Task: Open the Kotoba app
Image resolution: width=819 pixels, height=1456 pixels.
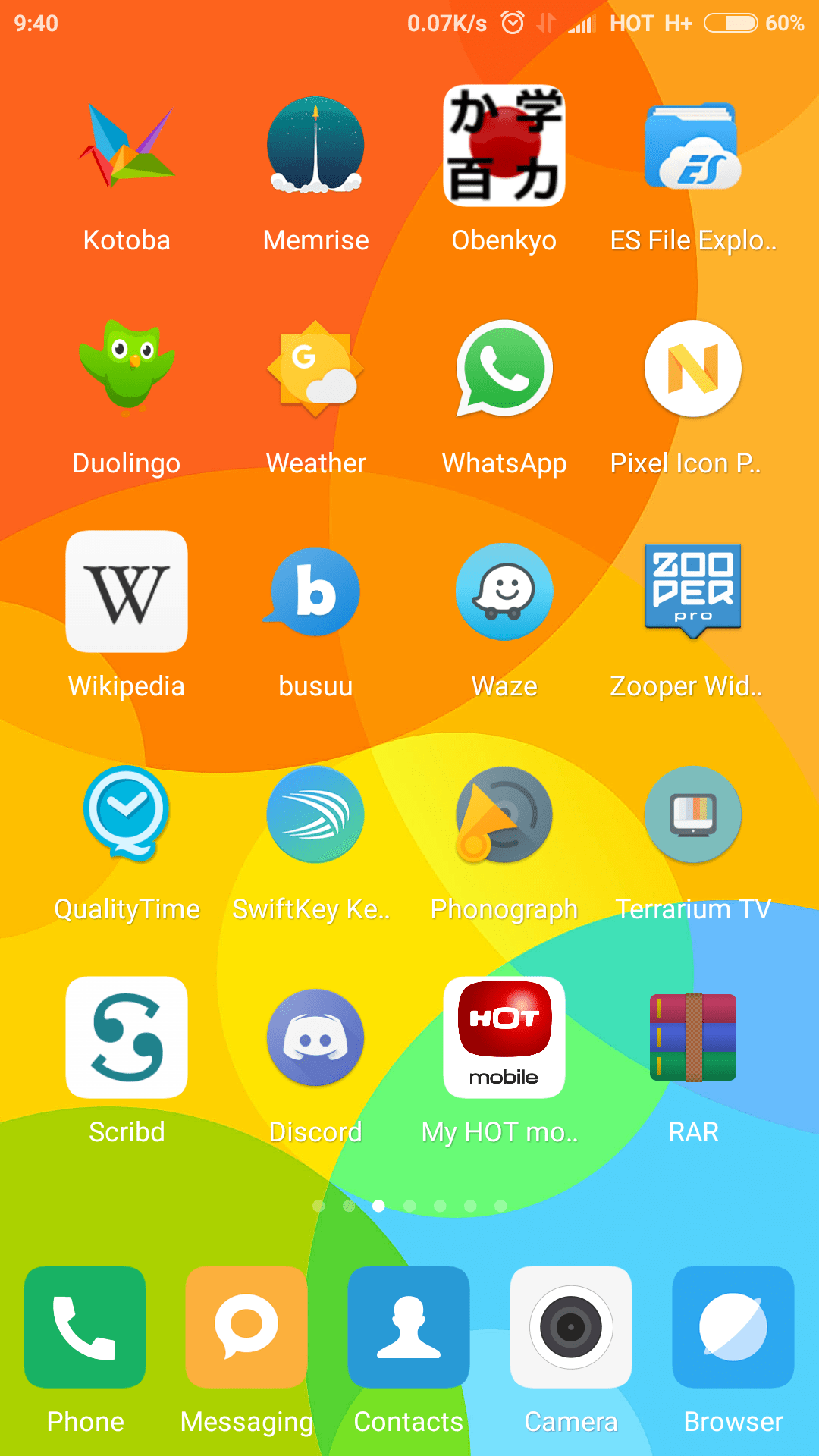Action: [127, 146]
